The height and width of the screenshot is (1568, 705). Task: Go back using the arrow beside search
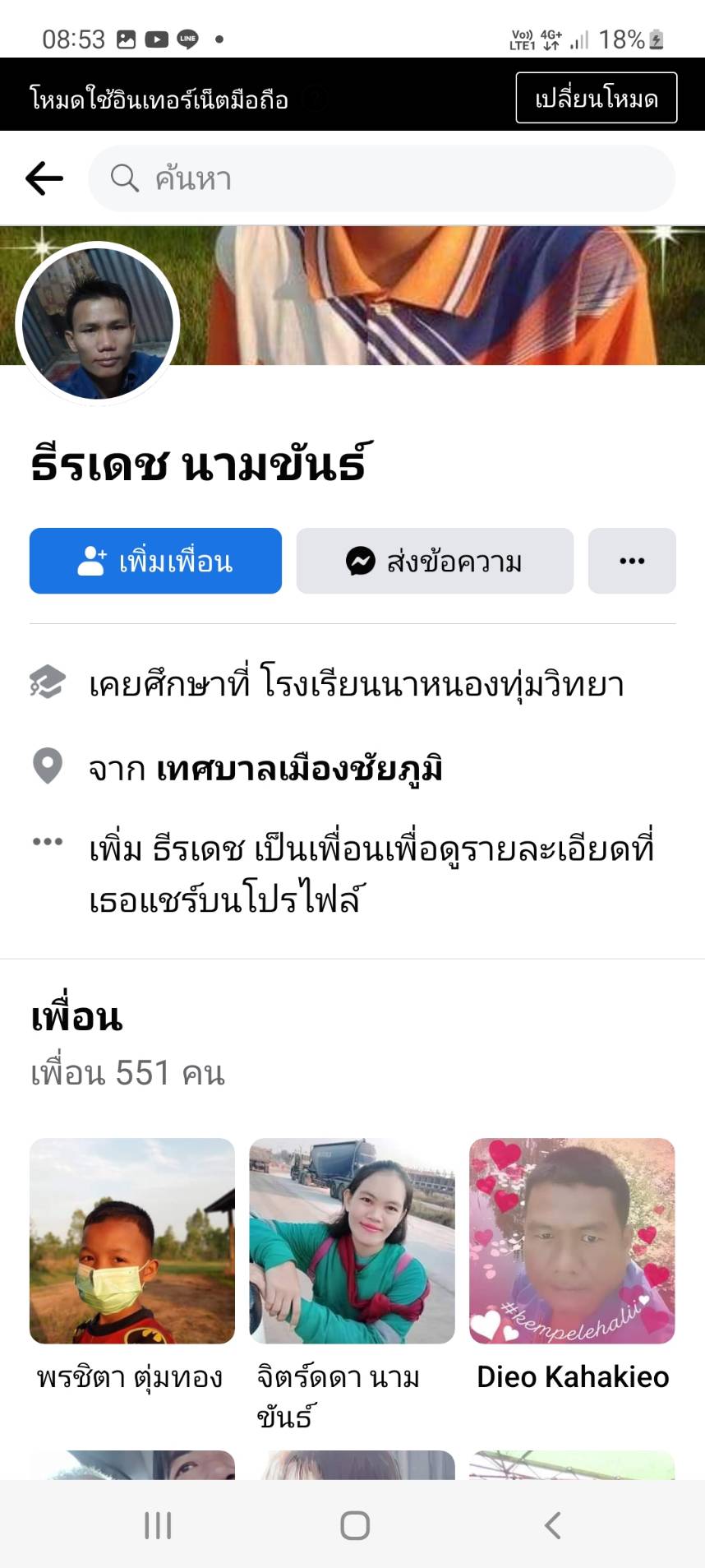[44, 178]
